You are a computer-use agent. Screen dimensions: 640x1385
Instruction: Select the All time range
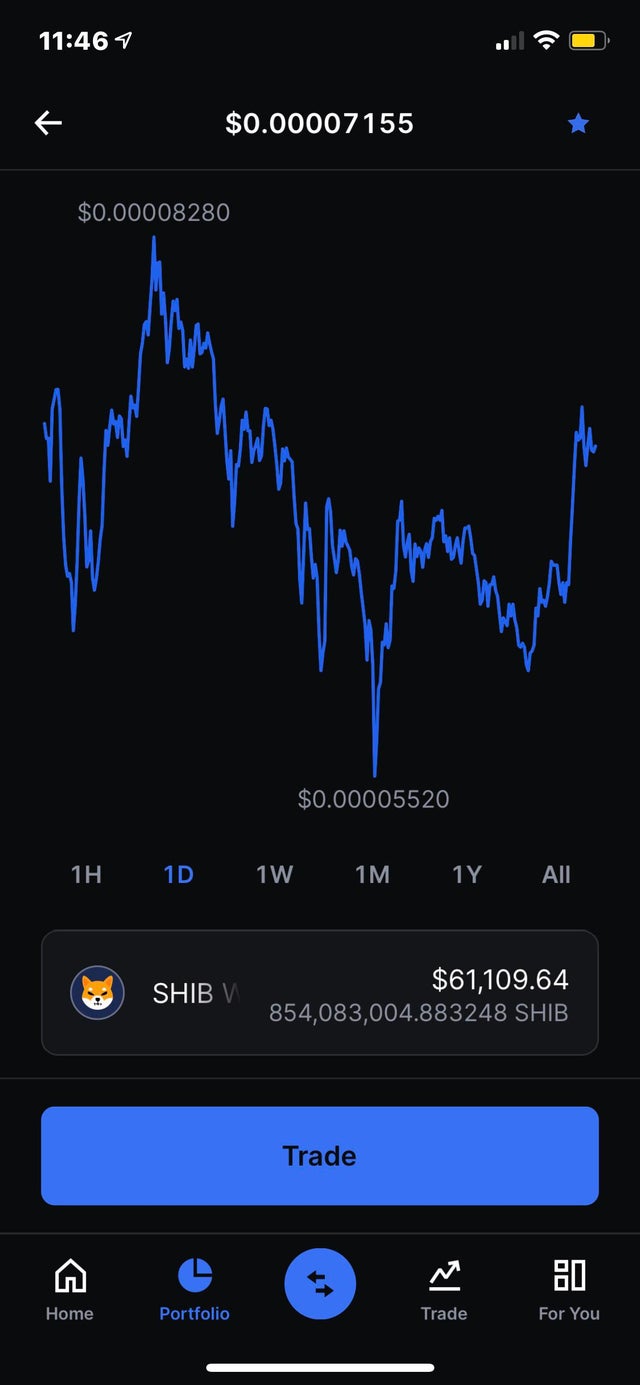tap(556, 875)
